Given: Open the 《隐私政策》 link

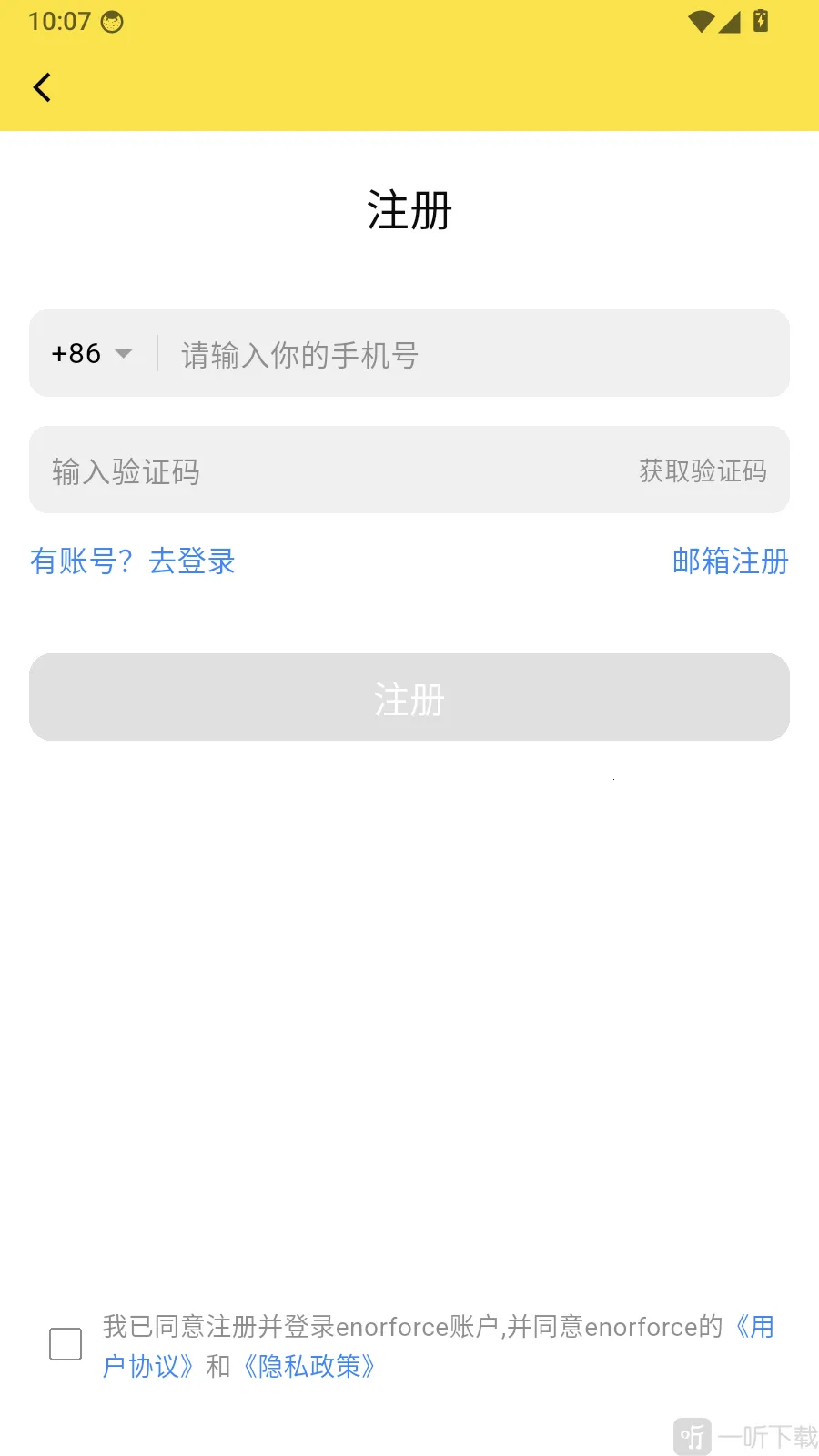Looking at the screenshot, I should click(x=309, y=1366).
